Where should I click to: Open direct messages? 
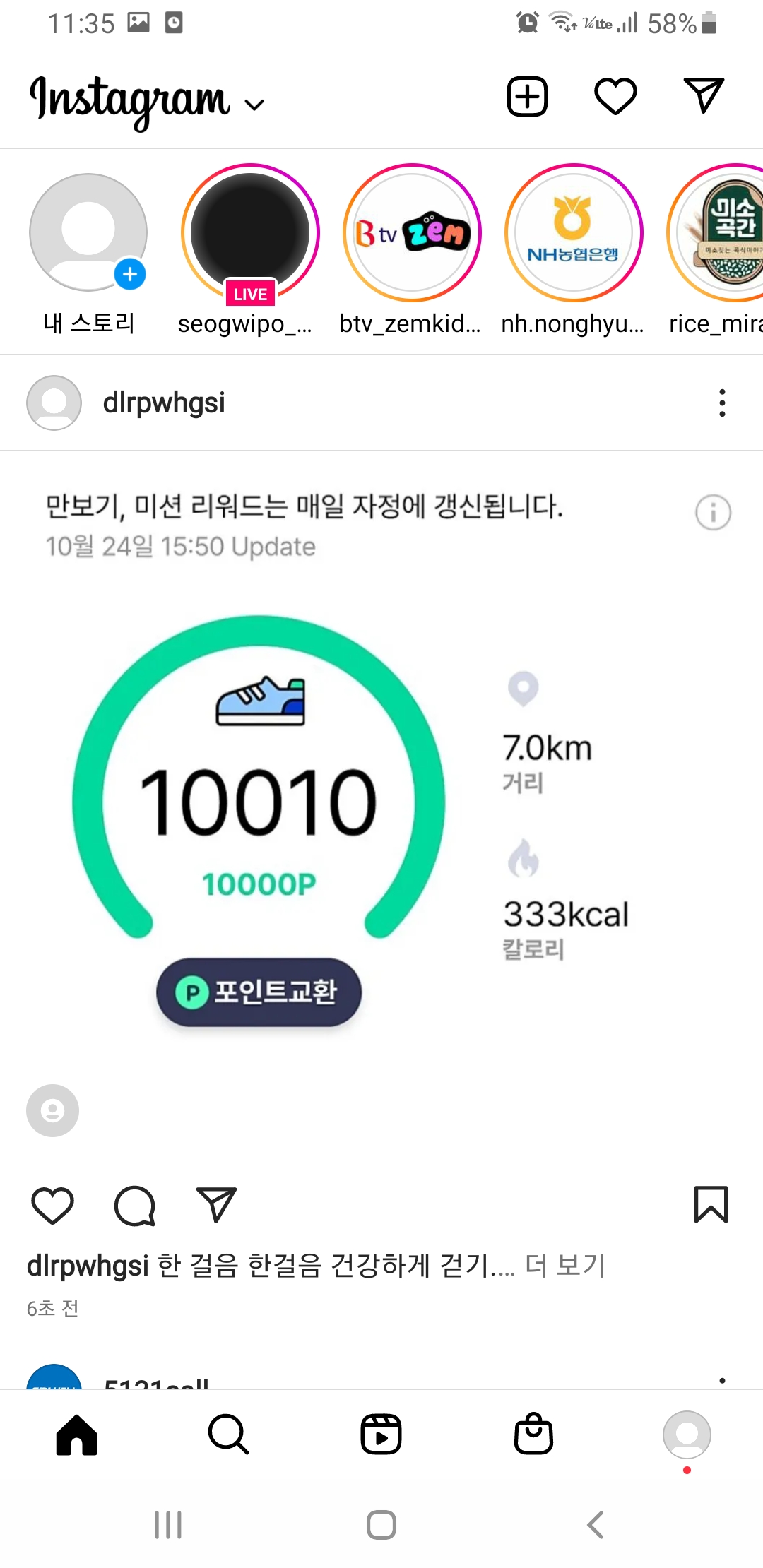coord(704,95)
